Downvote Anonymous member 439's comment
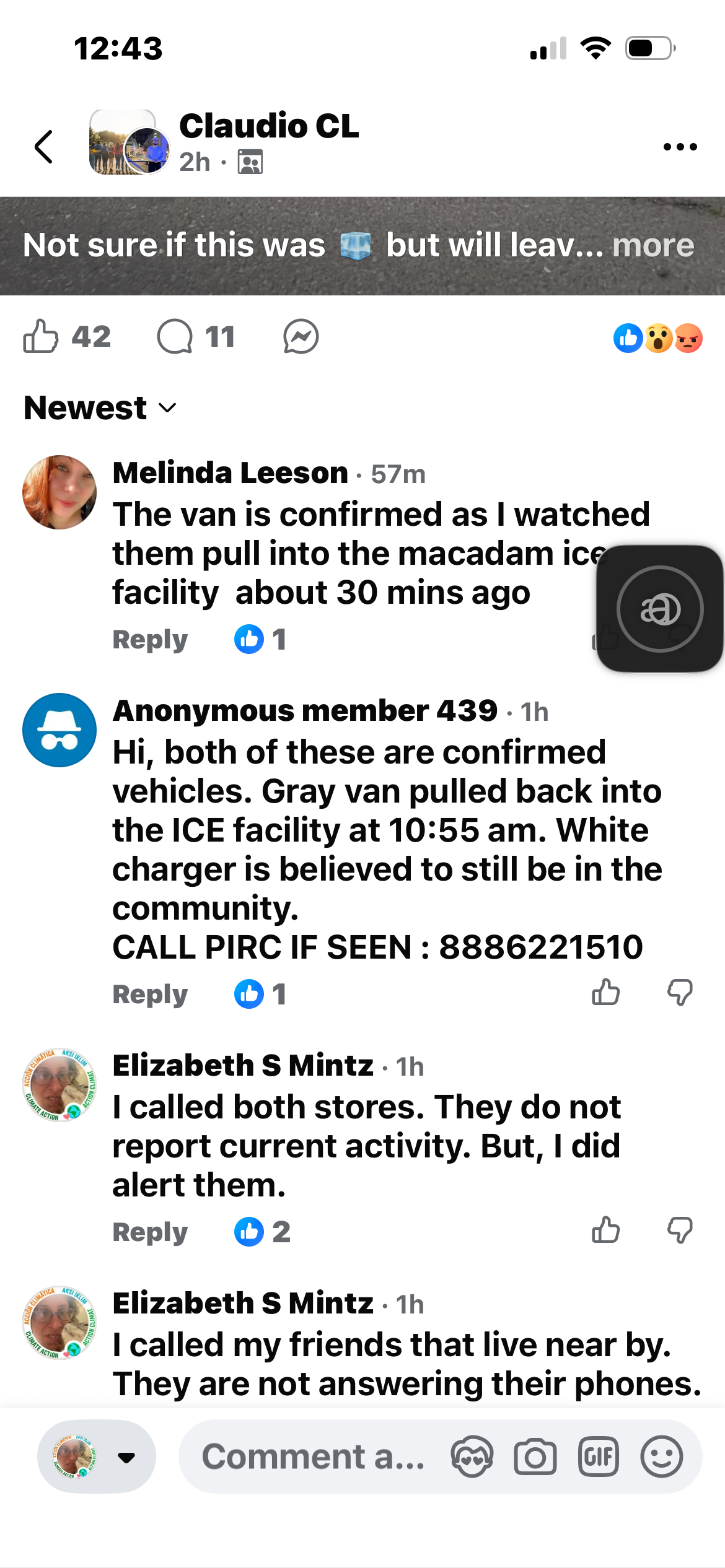This screenshot has height=1568, width=725. pos(680,992)
